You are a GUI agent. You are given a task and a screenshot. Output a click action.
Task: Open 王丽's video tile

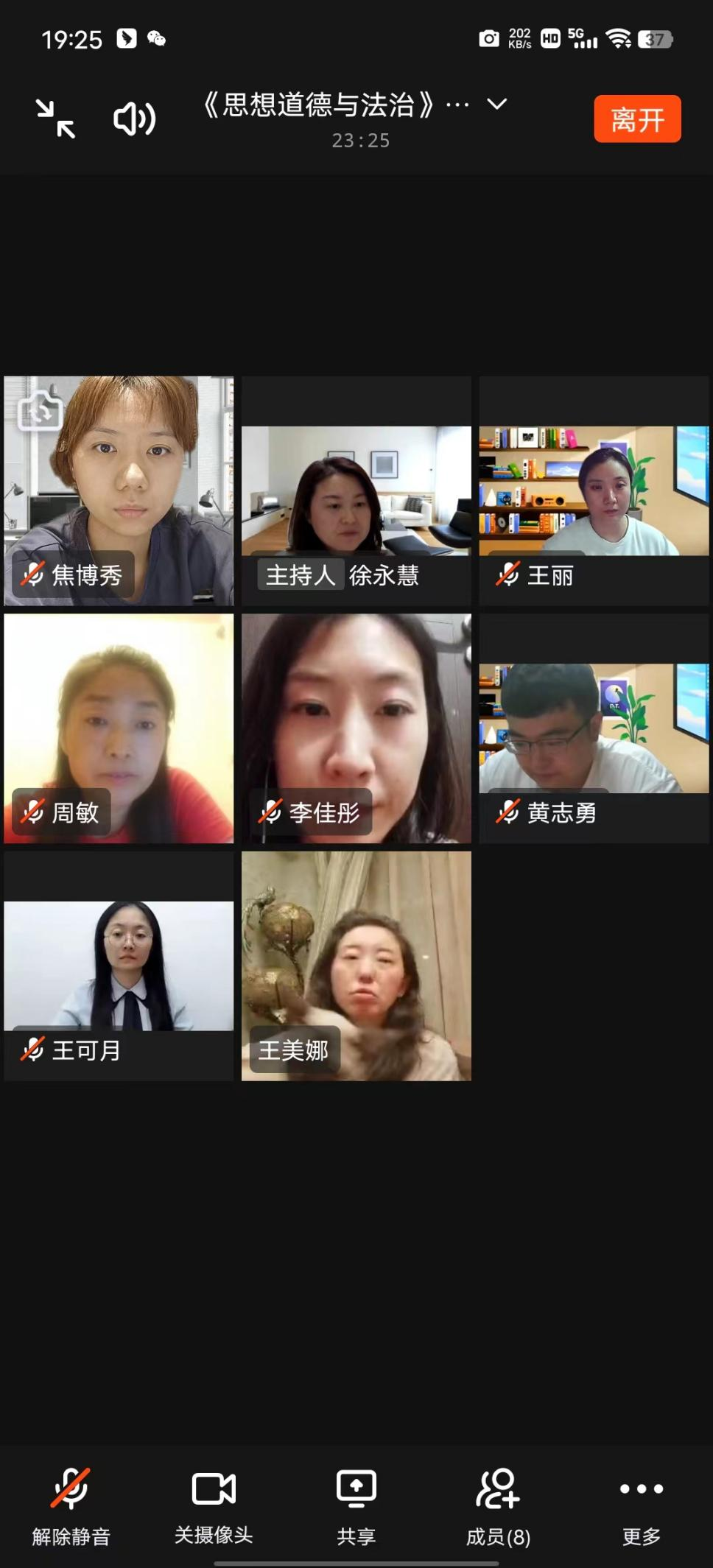click(x=594, y=491)
